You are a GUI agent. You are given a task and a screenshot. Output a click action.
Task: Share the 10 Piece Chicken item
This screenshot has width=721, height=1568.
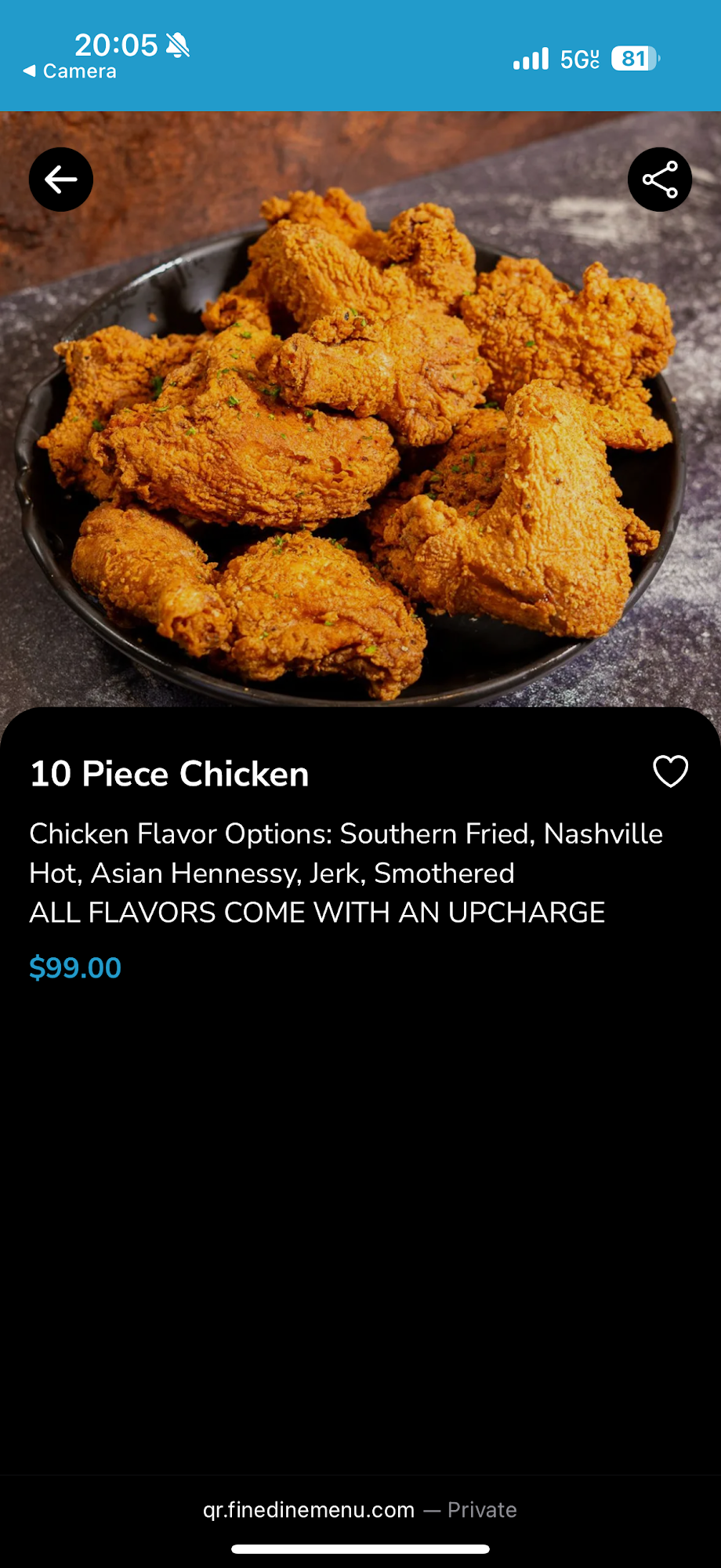pos(660,180)
